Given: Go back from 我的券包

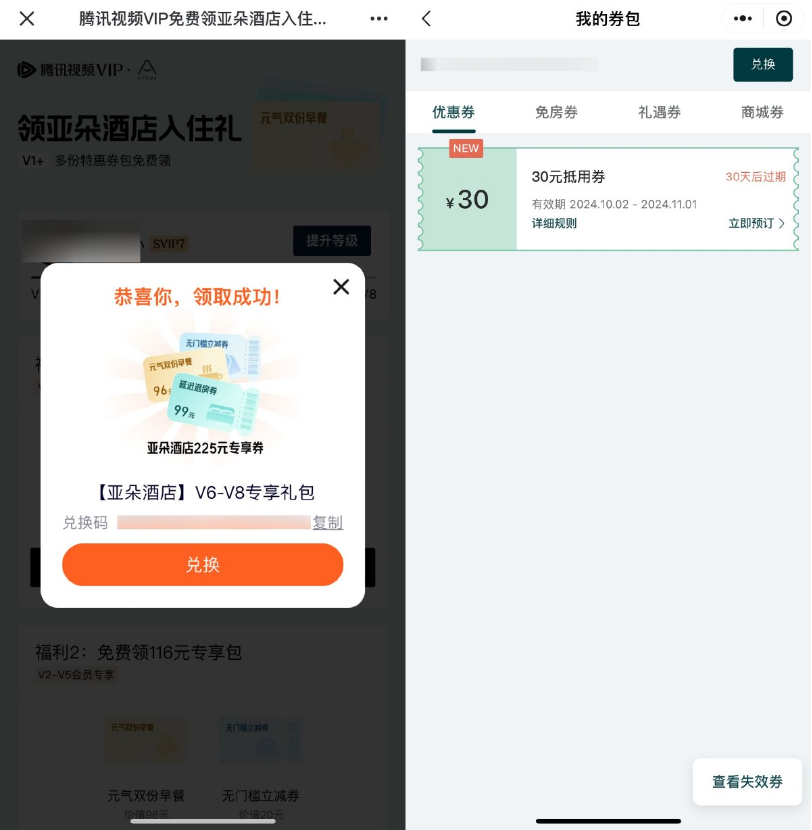Looking at the screenshot, I should point(427,19).
